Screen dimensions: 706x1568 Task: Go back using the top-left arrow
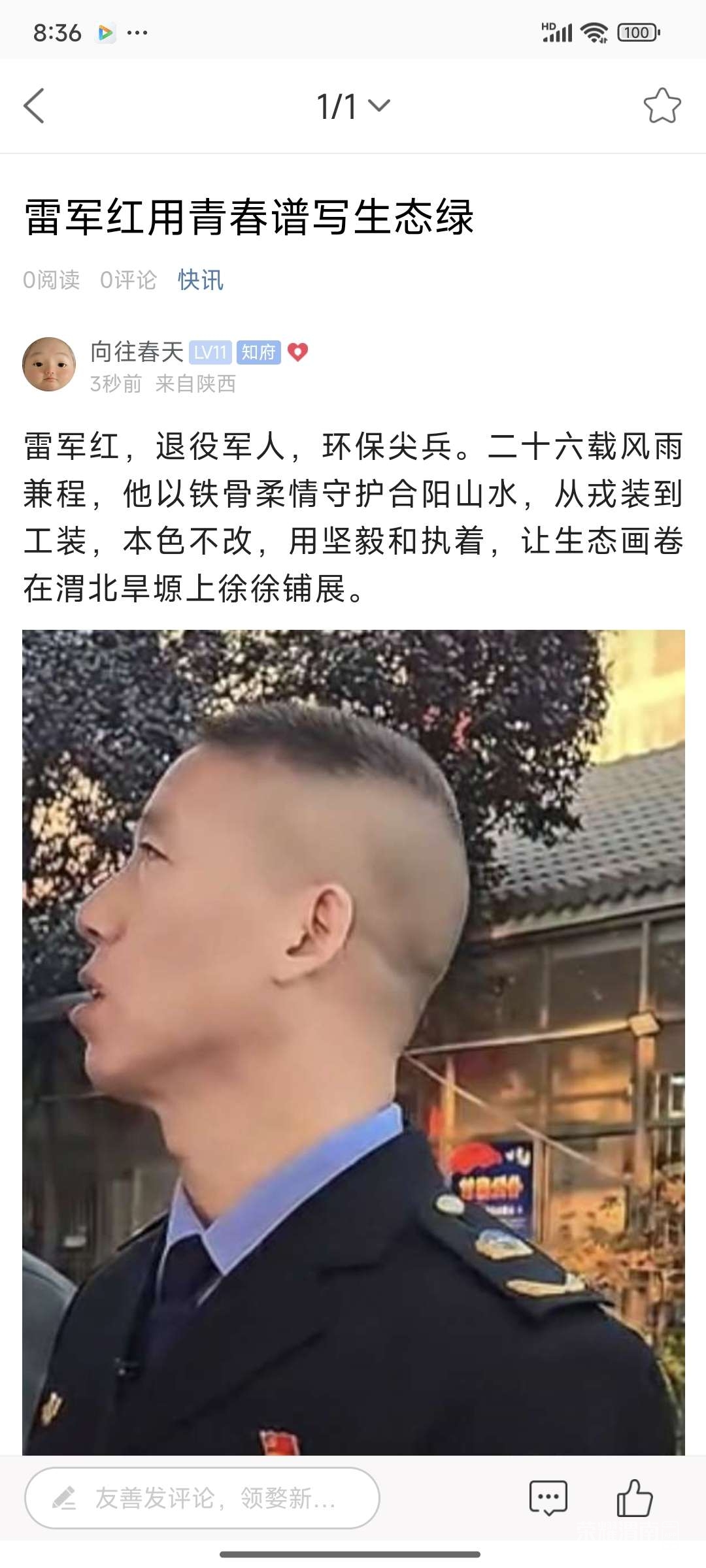(x=34, y=106)
